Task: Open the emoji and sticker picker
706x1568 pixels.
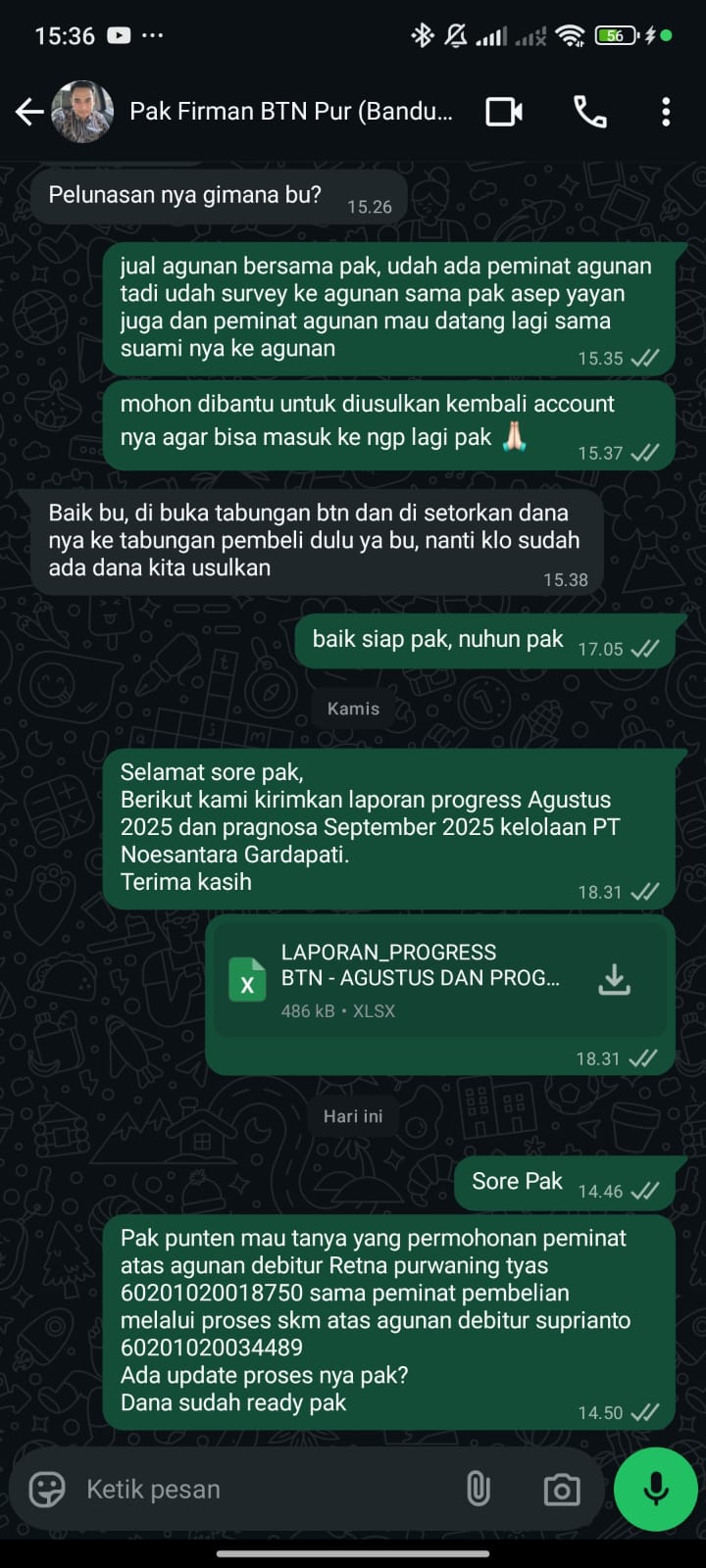Action: 47,1490
